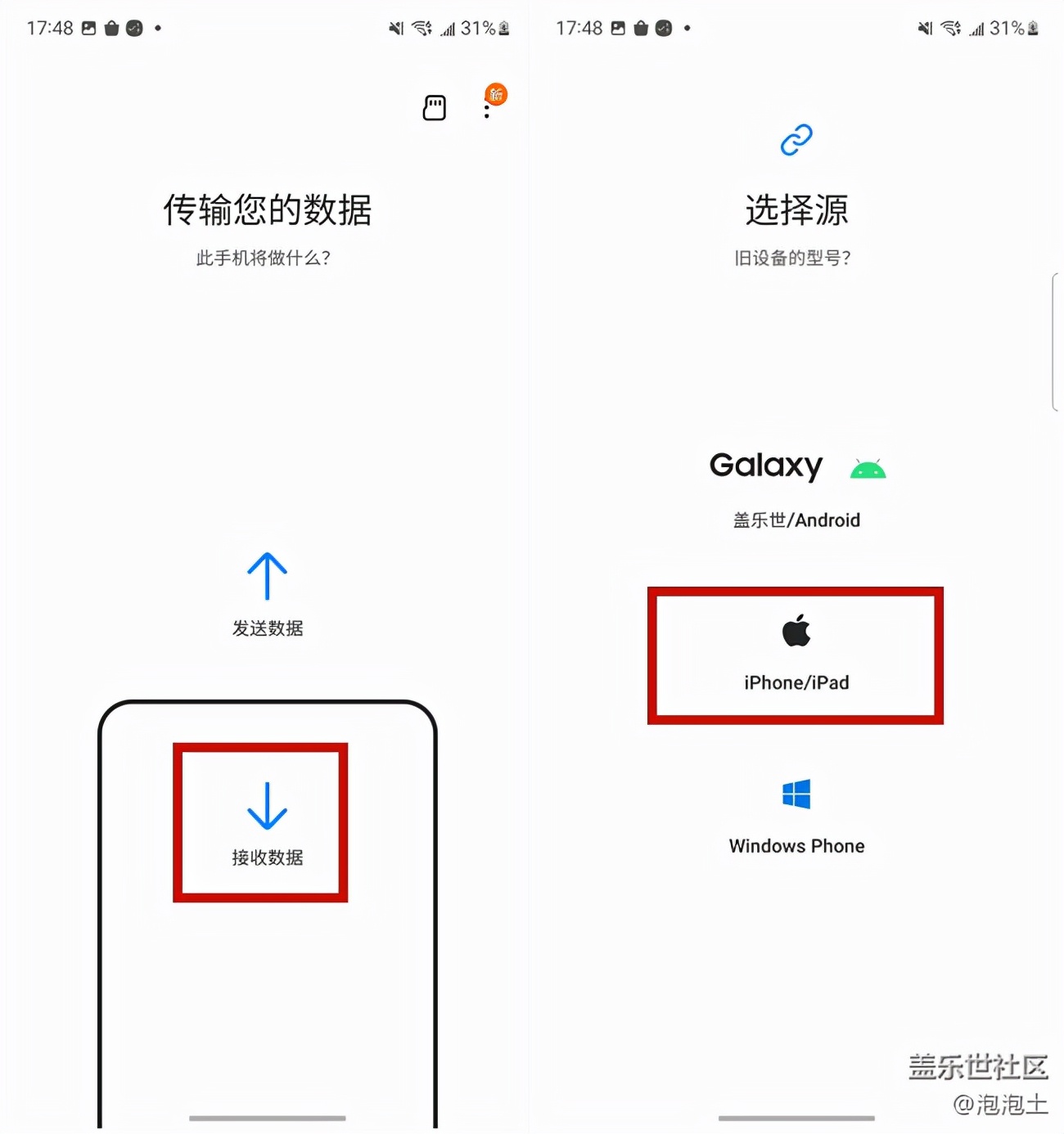Select the 发送数据 send data option
This screenshot has width=1064, height=1134.
click(266, 628)
